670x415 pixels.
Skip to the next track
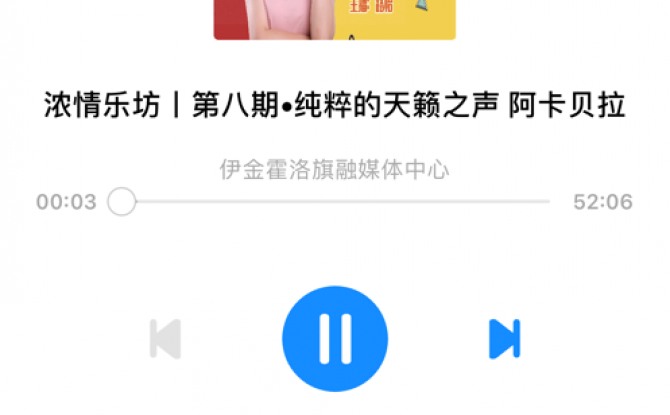pyautogui.click(x=504, y=339)
